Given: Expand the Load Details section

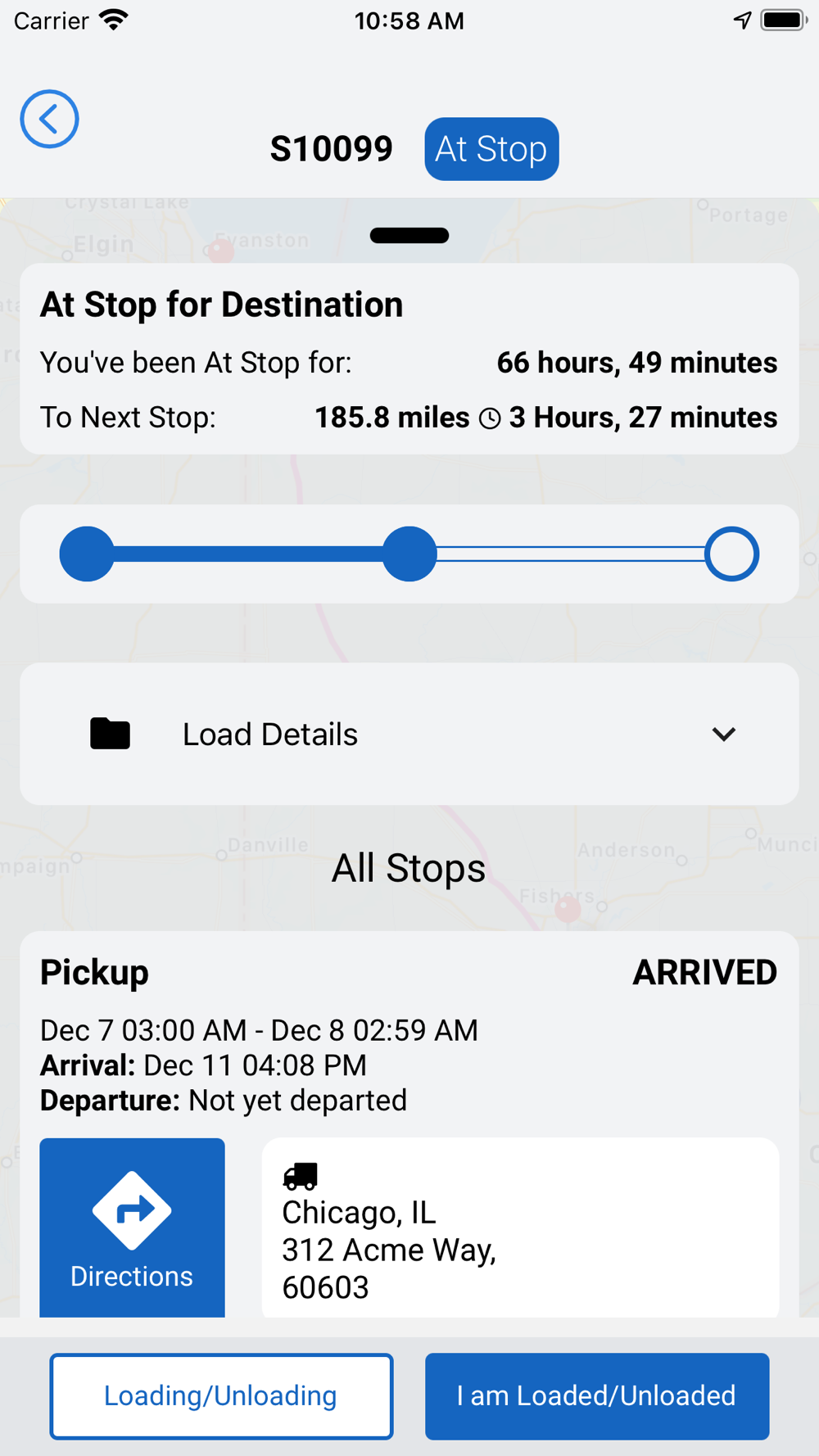Looking at the screenshot, I should click(409, 734).
